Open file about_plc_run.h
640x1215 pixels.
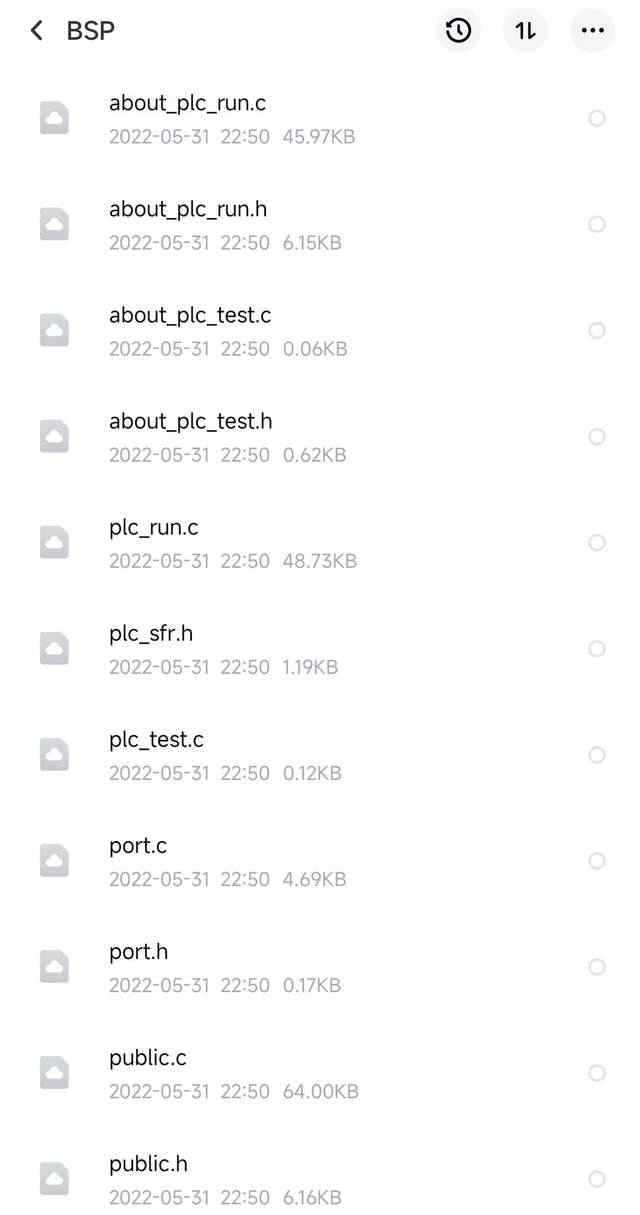point(320,225)
